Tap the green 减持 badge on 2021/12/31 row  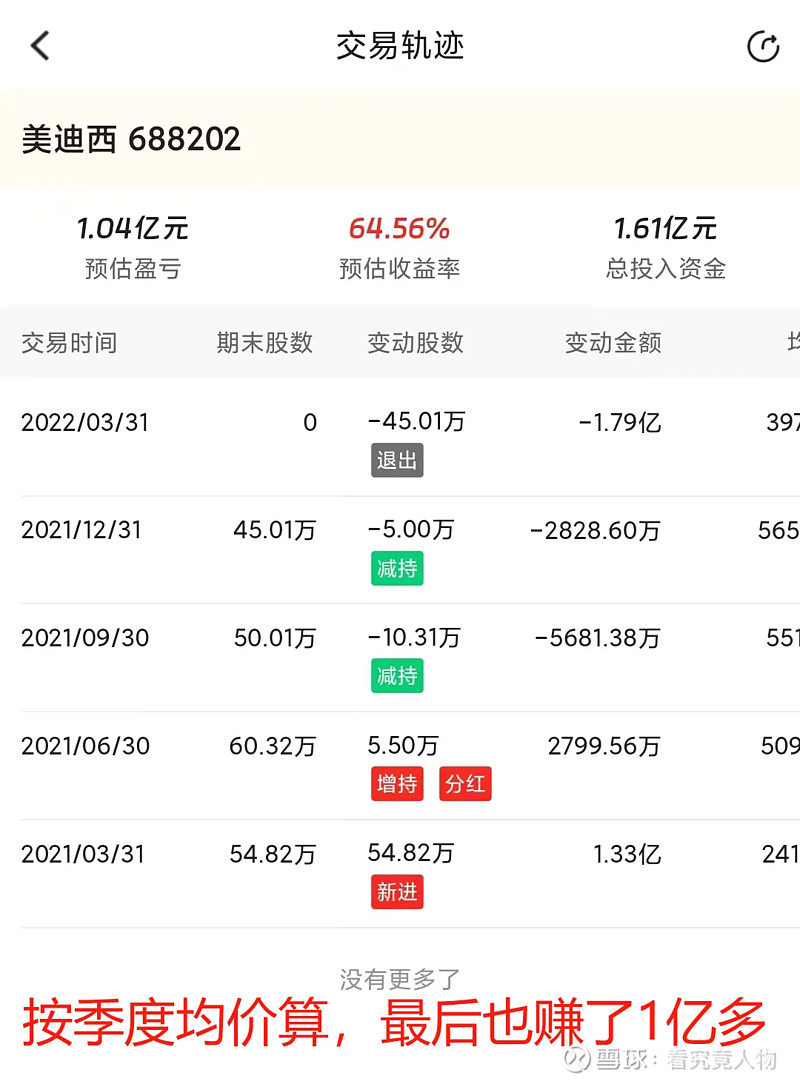tap(396, 567)
